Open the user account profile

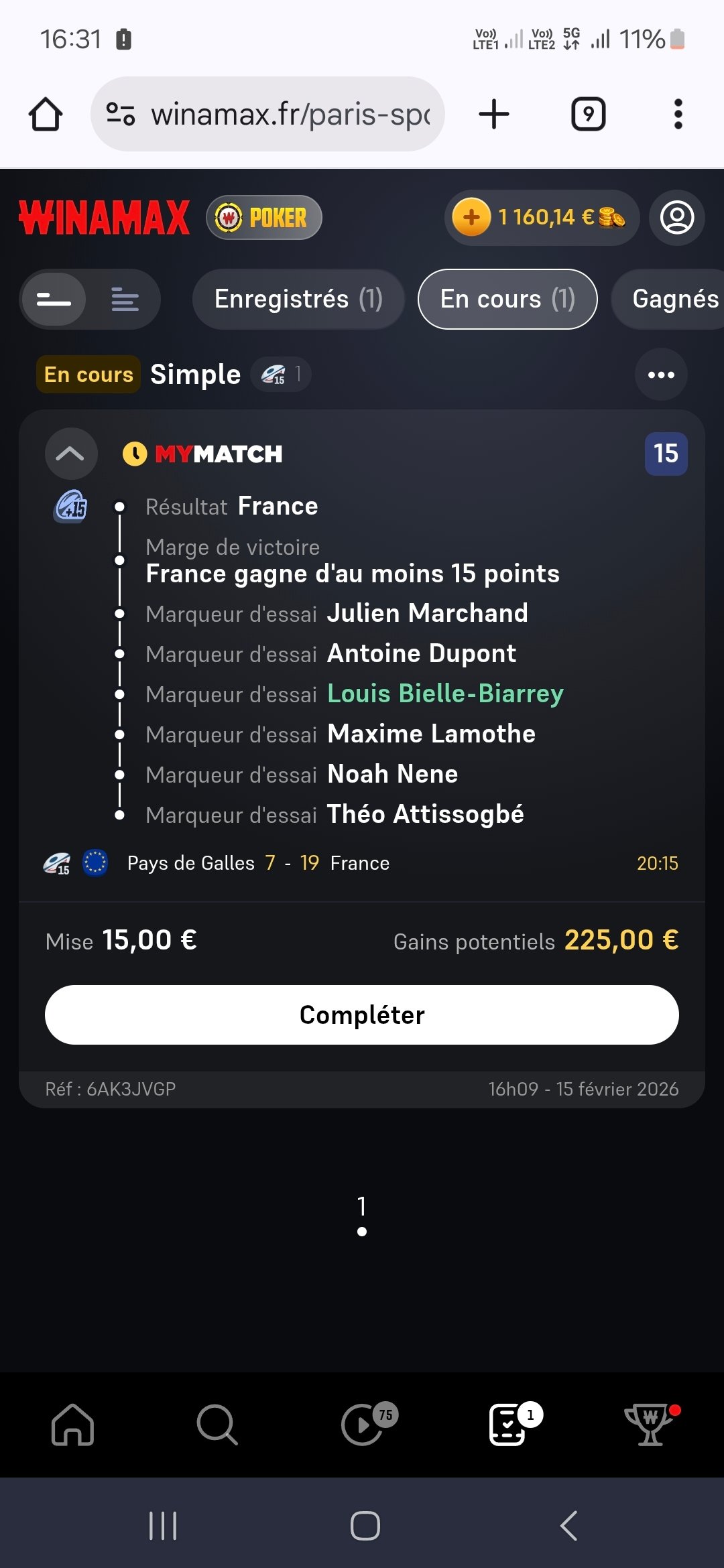pyautogui.click(x=676, y=218)
